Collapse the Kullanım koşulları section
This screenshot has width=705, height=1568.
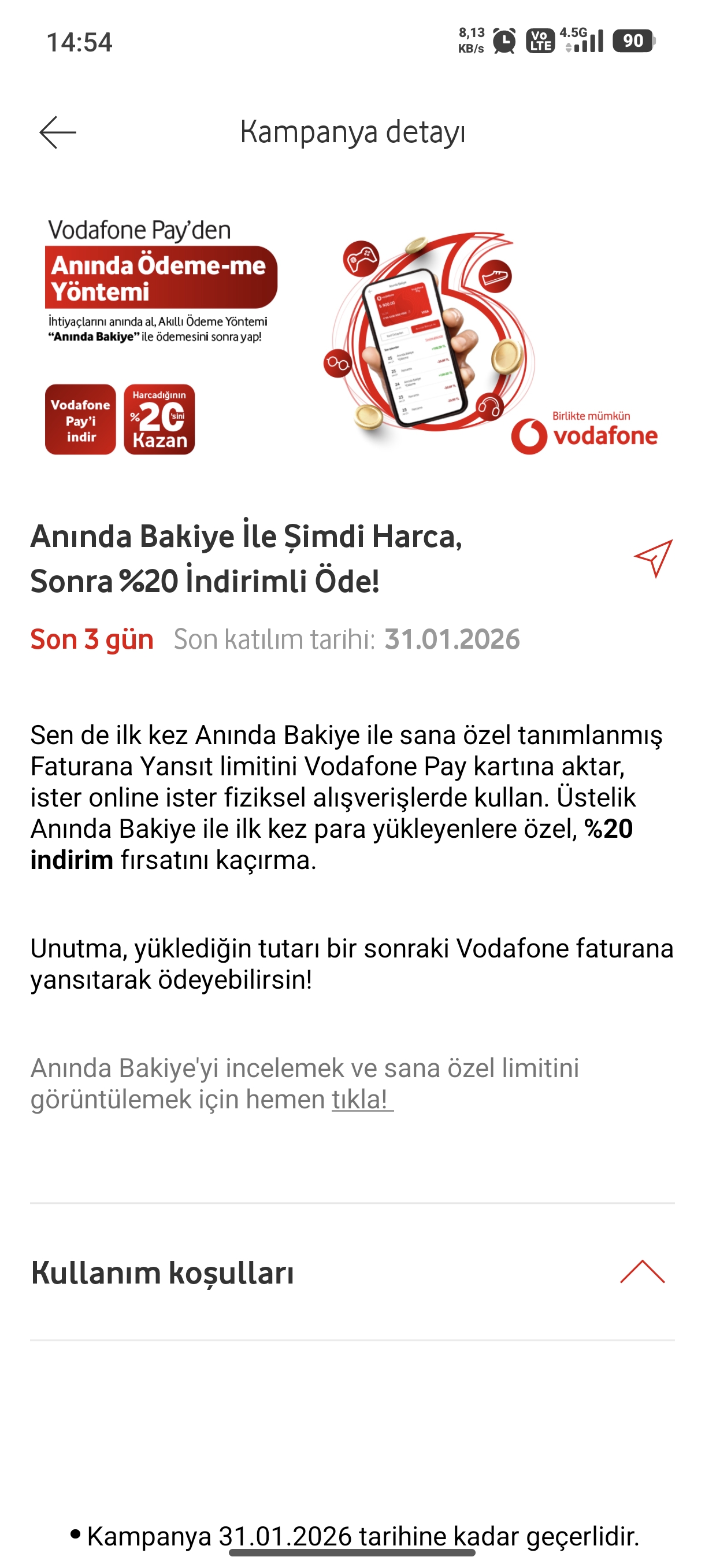click(642, 1271)
